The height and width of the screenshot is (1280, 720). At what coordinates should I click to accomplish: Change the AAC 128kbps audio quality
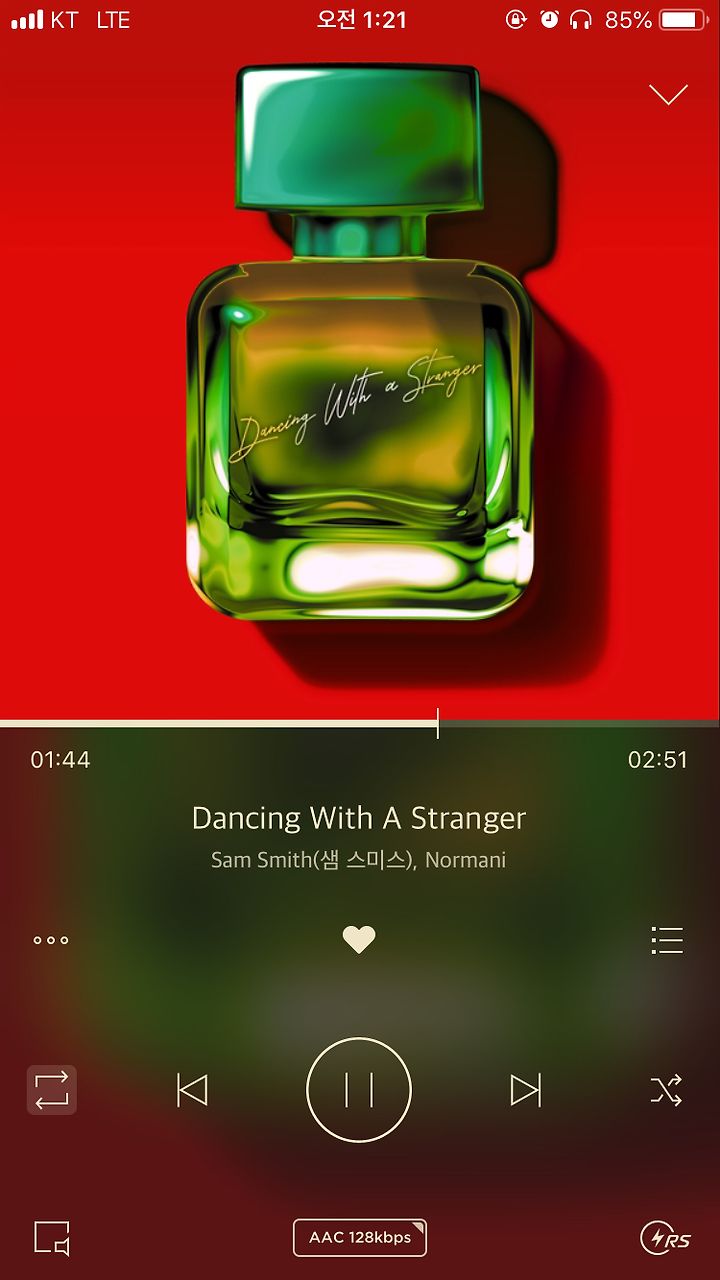click(360, 1238)
